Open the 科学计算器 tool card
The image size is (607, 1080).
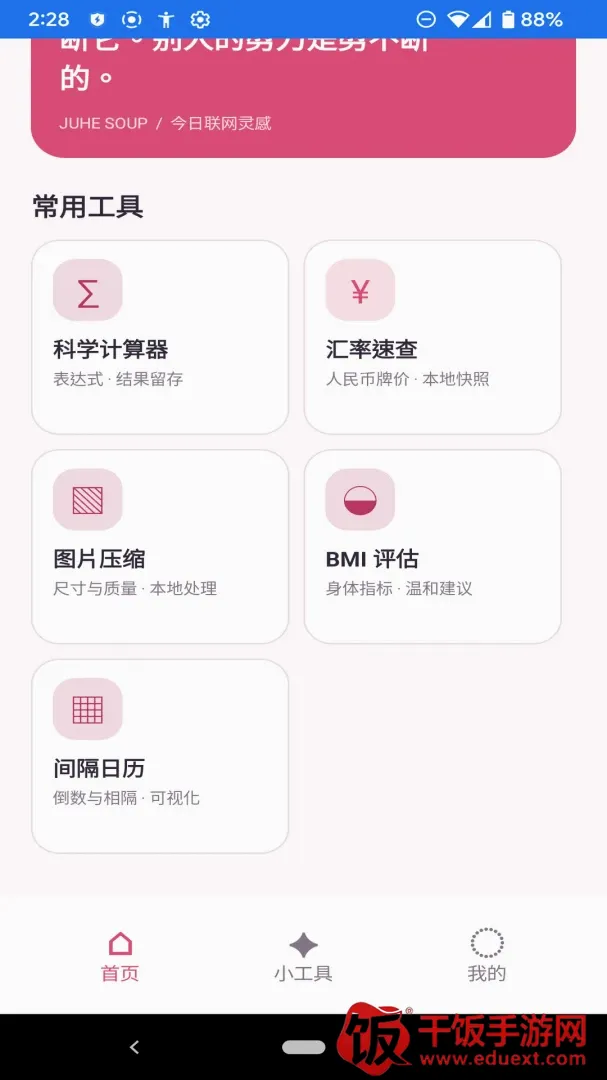point(160,337)
